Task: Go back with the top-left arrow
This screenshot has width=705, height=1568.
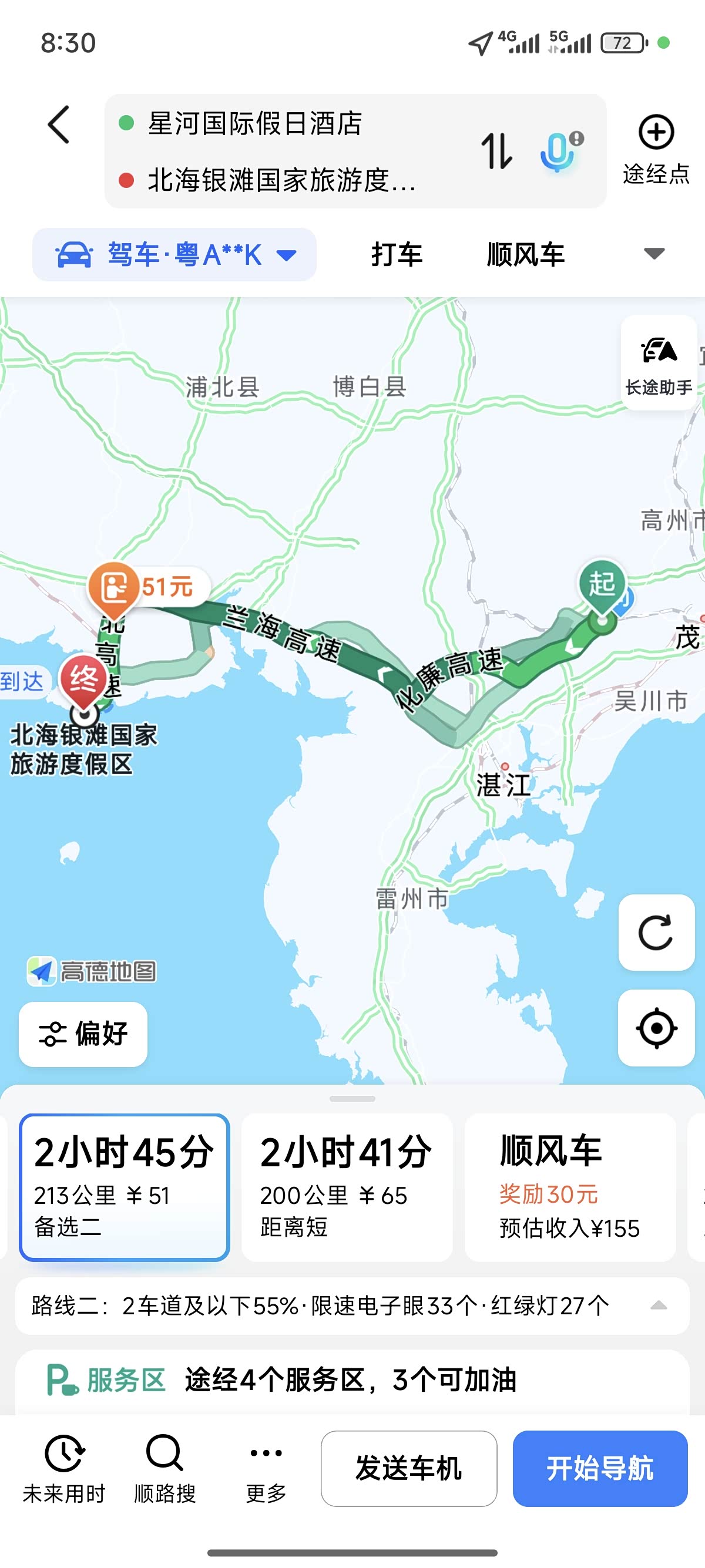Action: pos(59,125)
